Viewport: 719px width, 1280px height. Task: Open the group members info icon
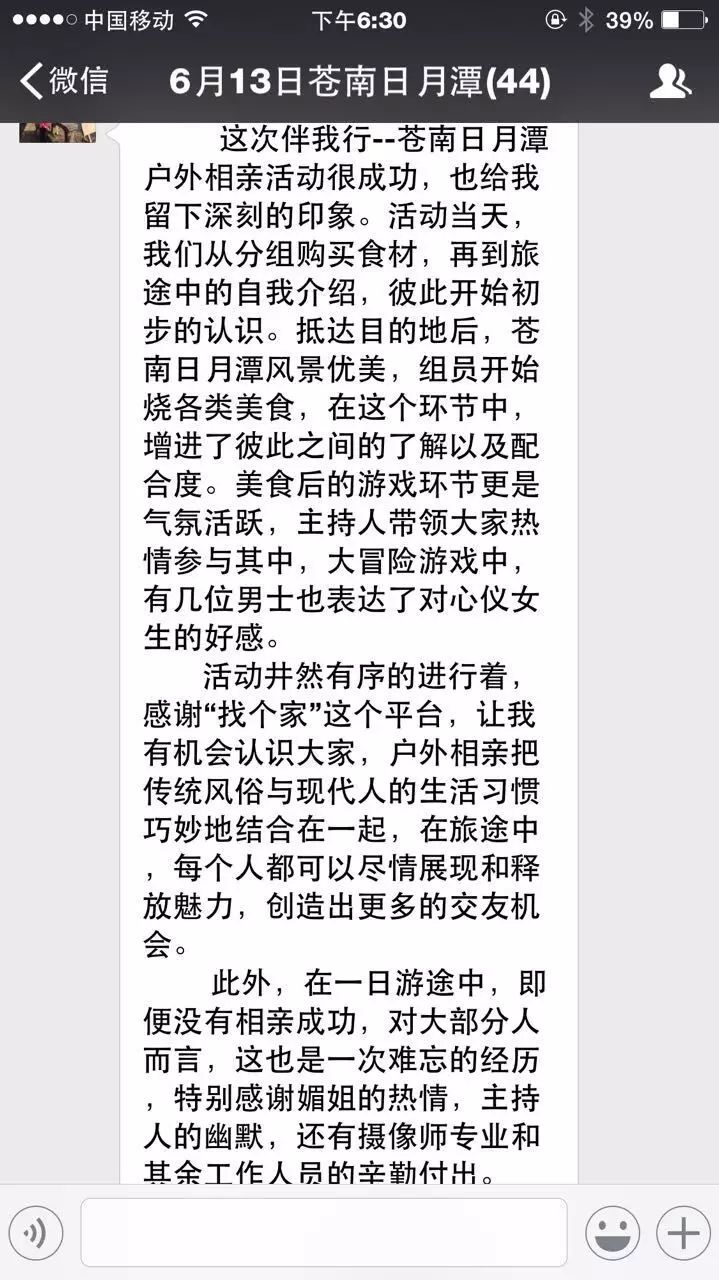tap(670, 81)
